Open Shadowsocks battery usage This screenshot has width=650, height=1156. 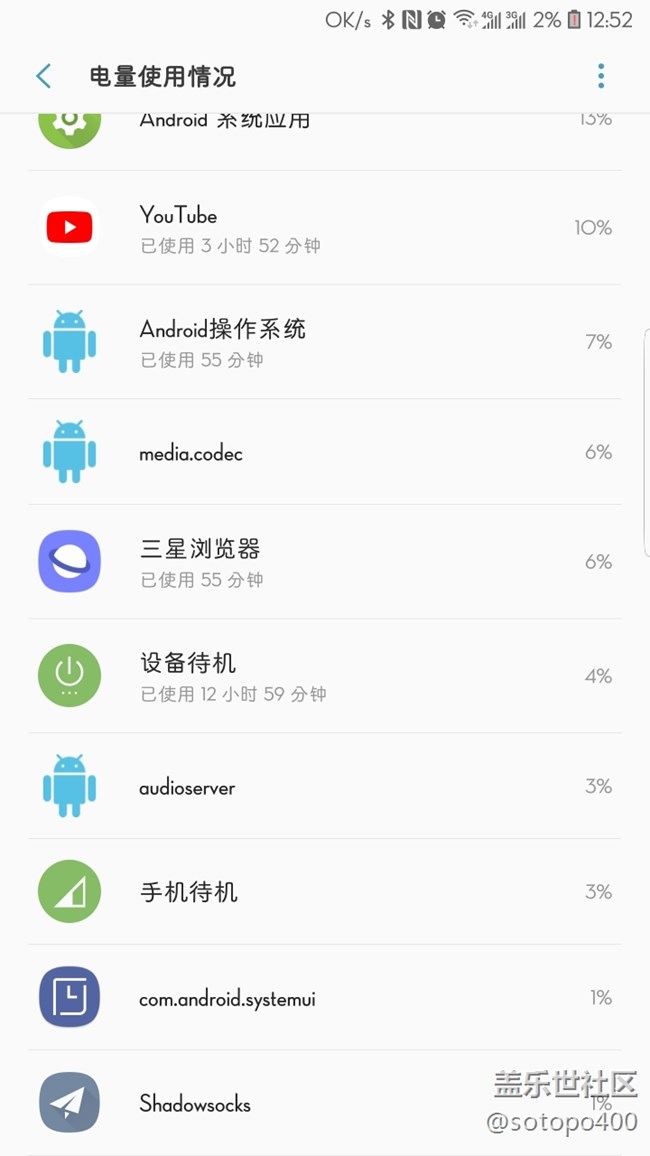[x=324, y=1103]
